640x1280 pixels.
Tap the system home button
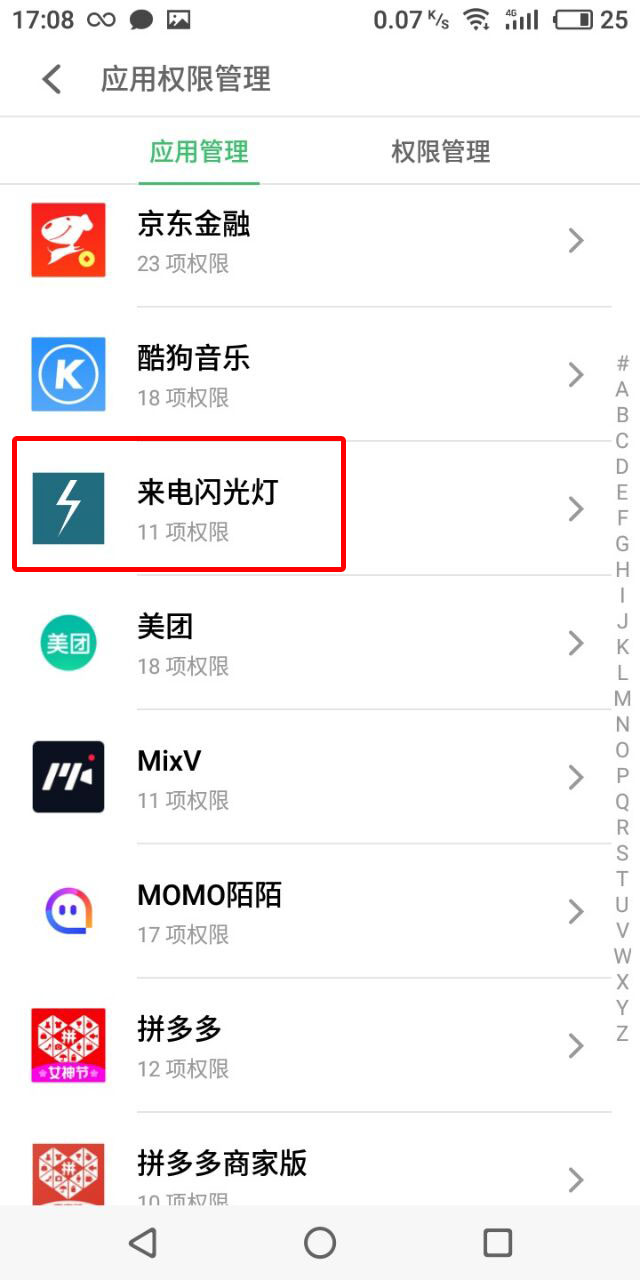320,1243
